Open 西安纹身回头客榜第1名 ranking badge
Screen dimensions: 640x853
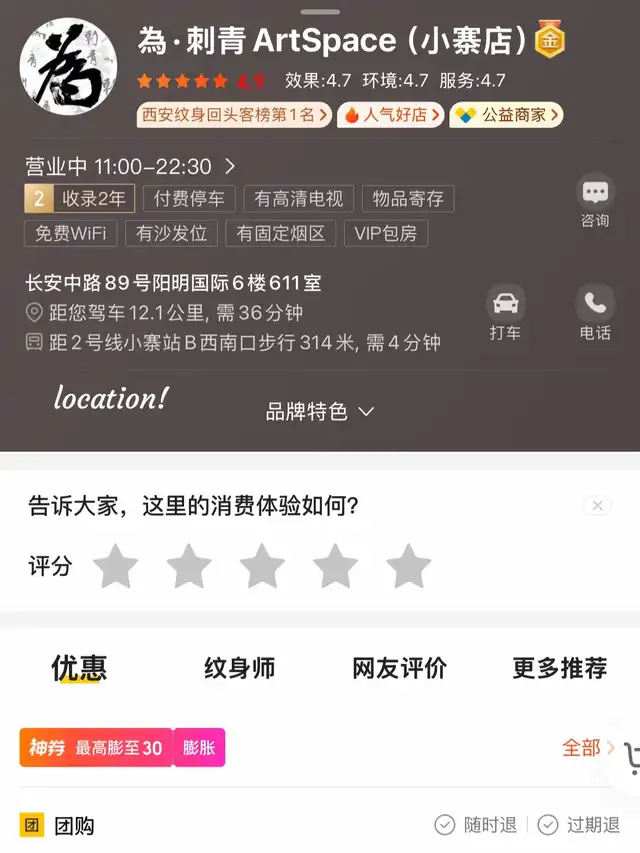(x=234, y=115)
